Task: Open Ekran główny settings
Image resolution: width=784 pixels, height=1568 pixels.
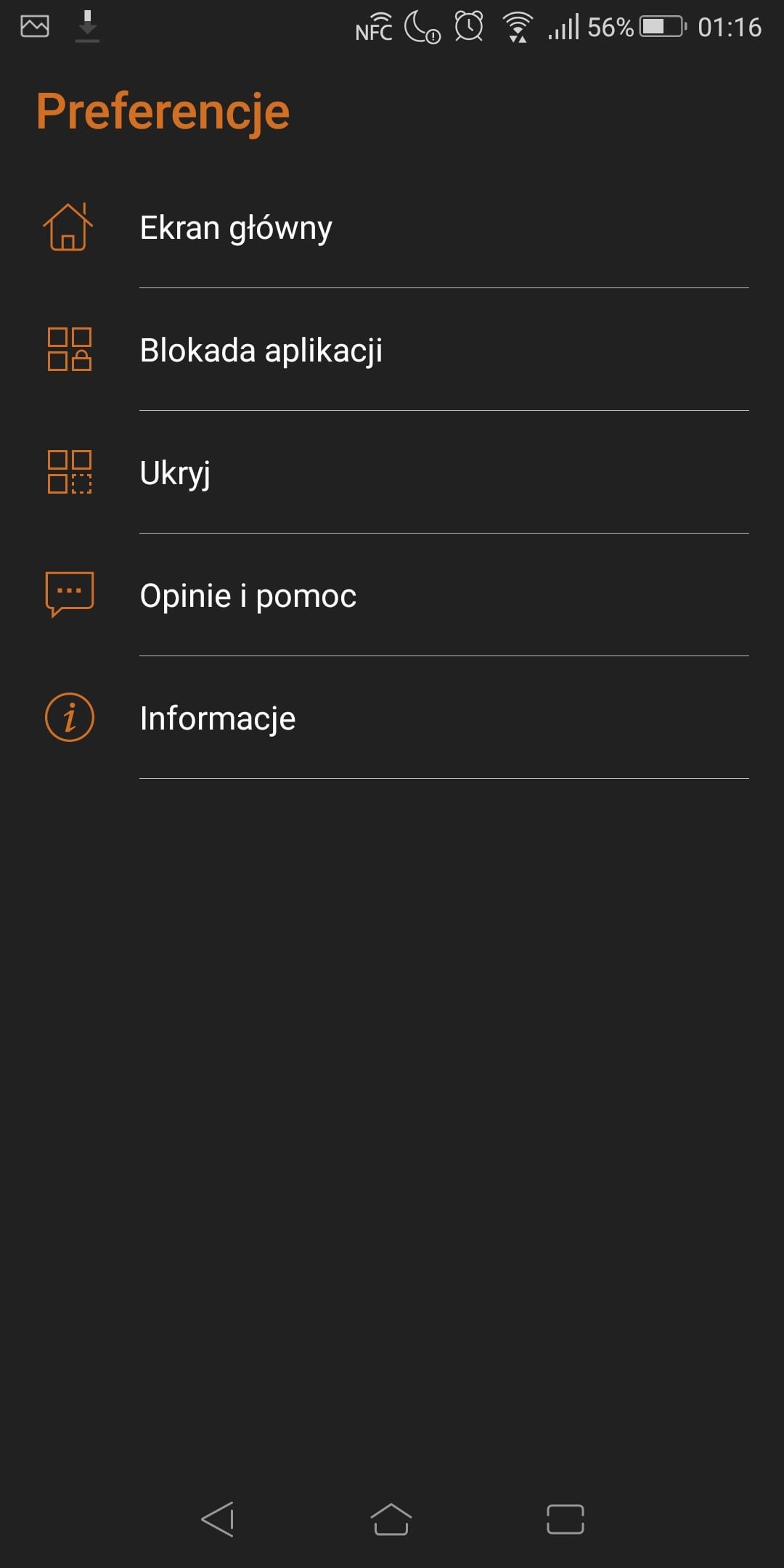Action: pos(392,227)
